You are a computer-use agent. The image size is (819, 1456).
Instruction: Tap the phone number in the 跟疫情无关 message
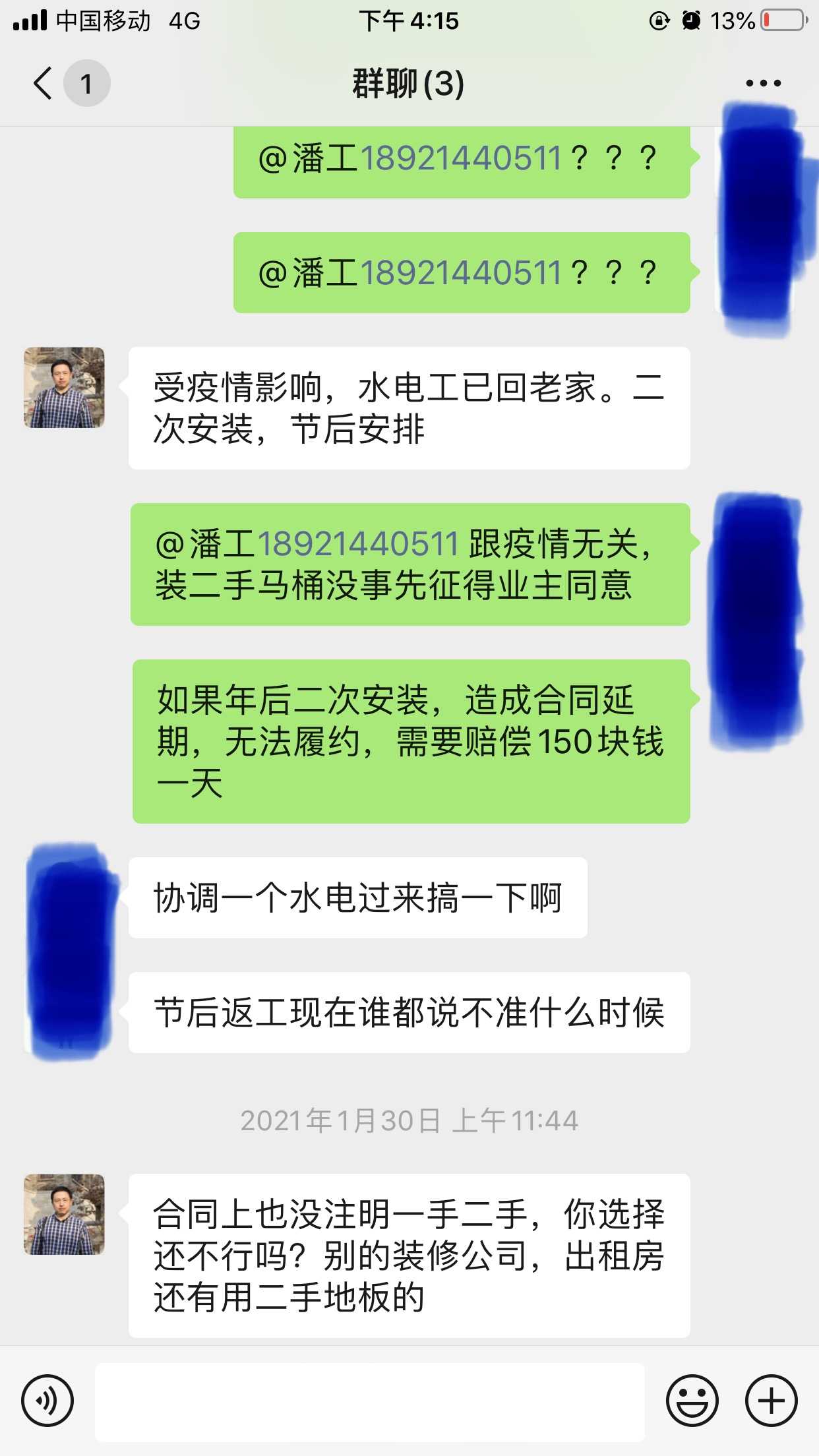click(357, 545)
